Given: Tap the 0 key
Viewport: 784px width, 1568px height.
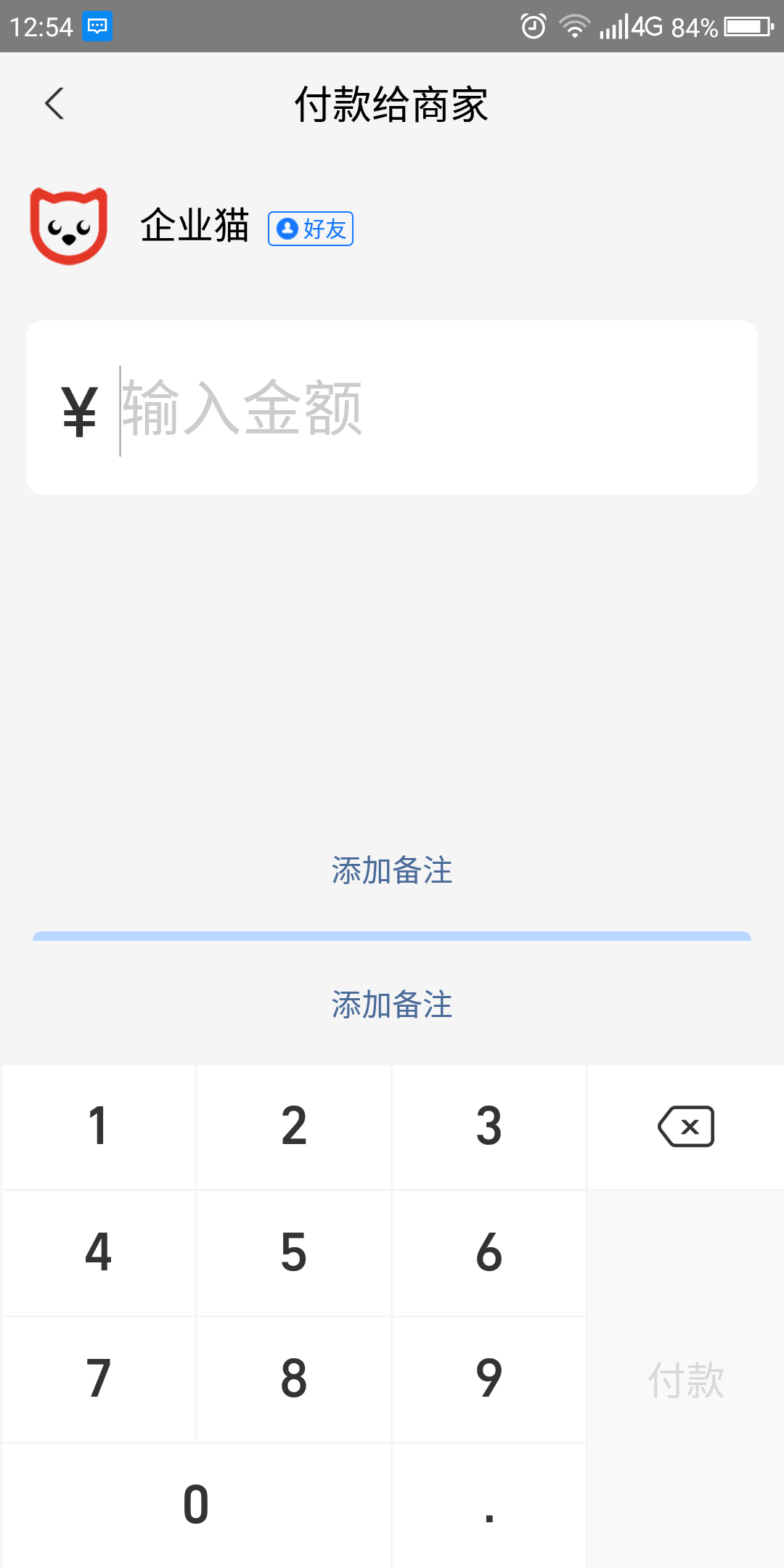Looking at the screenshot, I should click(x=196, y=1505).
